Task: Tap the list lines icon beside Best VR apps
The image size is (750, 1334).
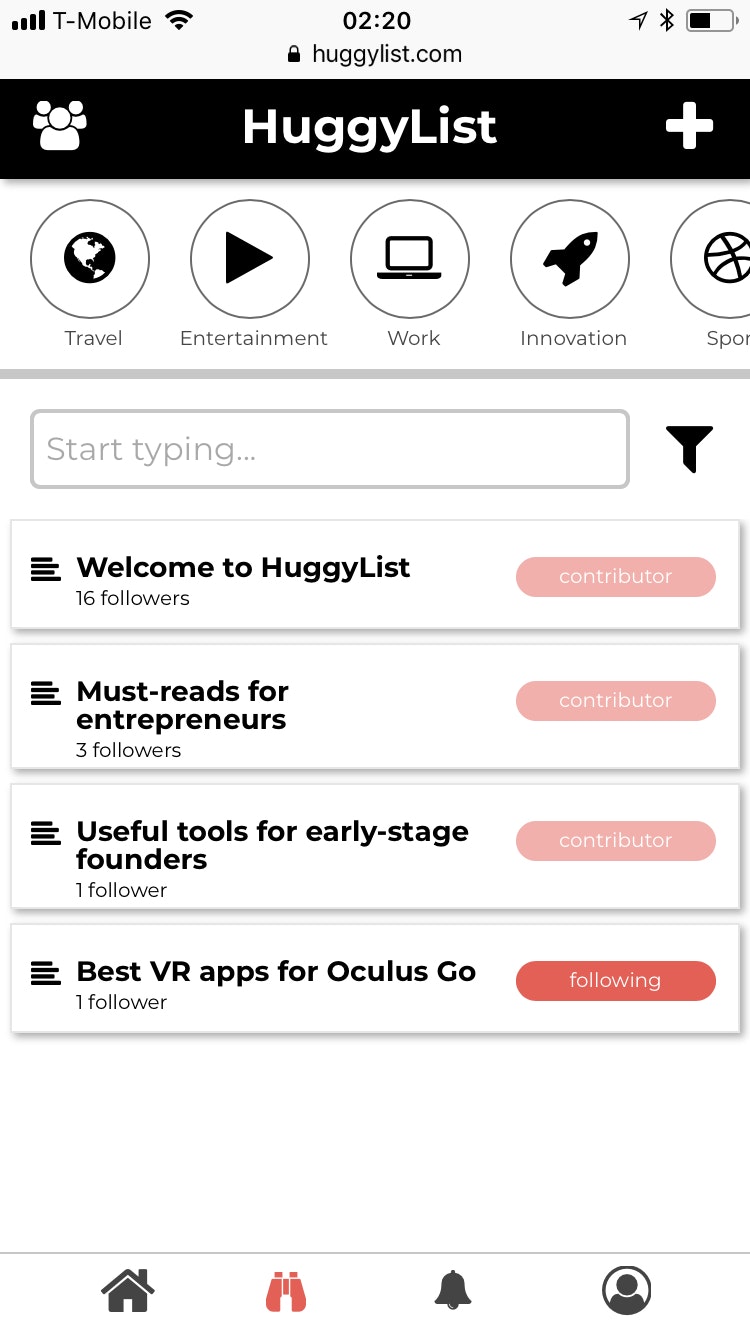Action: click(x=45, y=970)
